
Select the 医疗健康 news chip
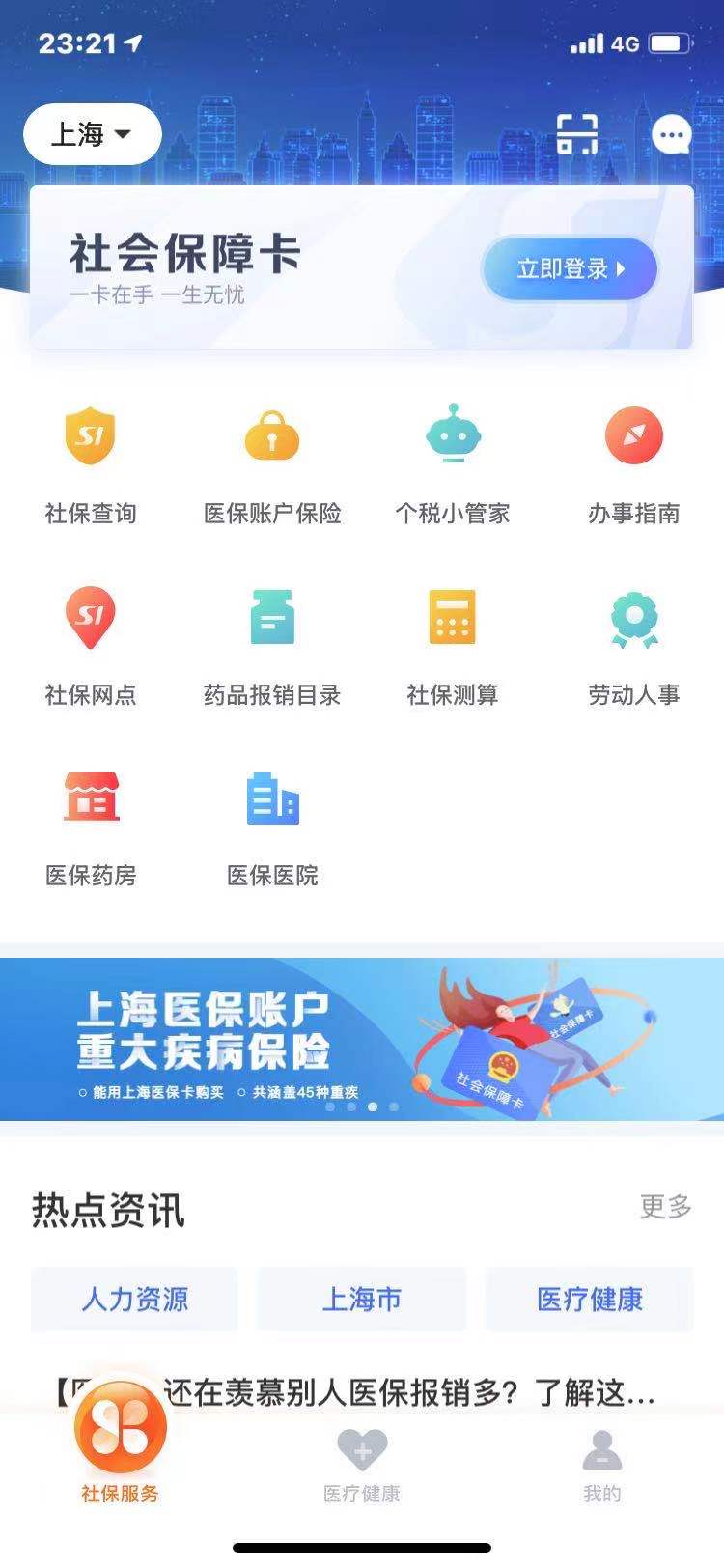[x=589, y=1300]
